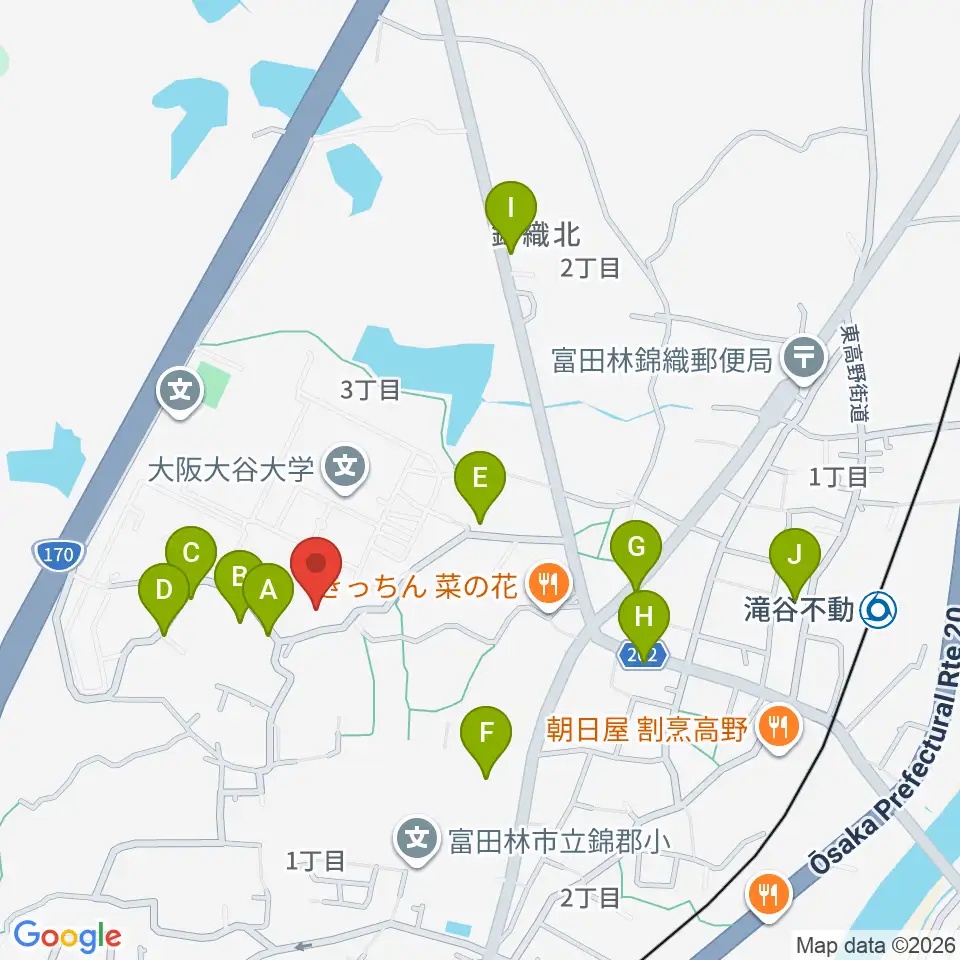This screenshot has height=960, width=960.
Task: Open the 朝日屋 割烹高野 restaurant icon
Action: [x=778, y=726]
